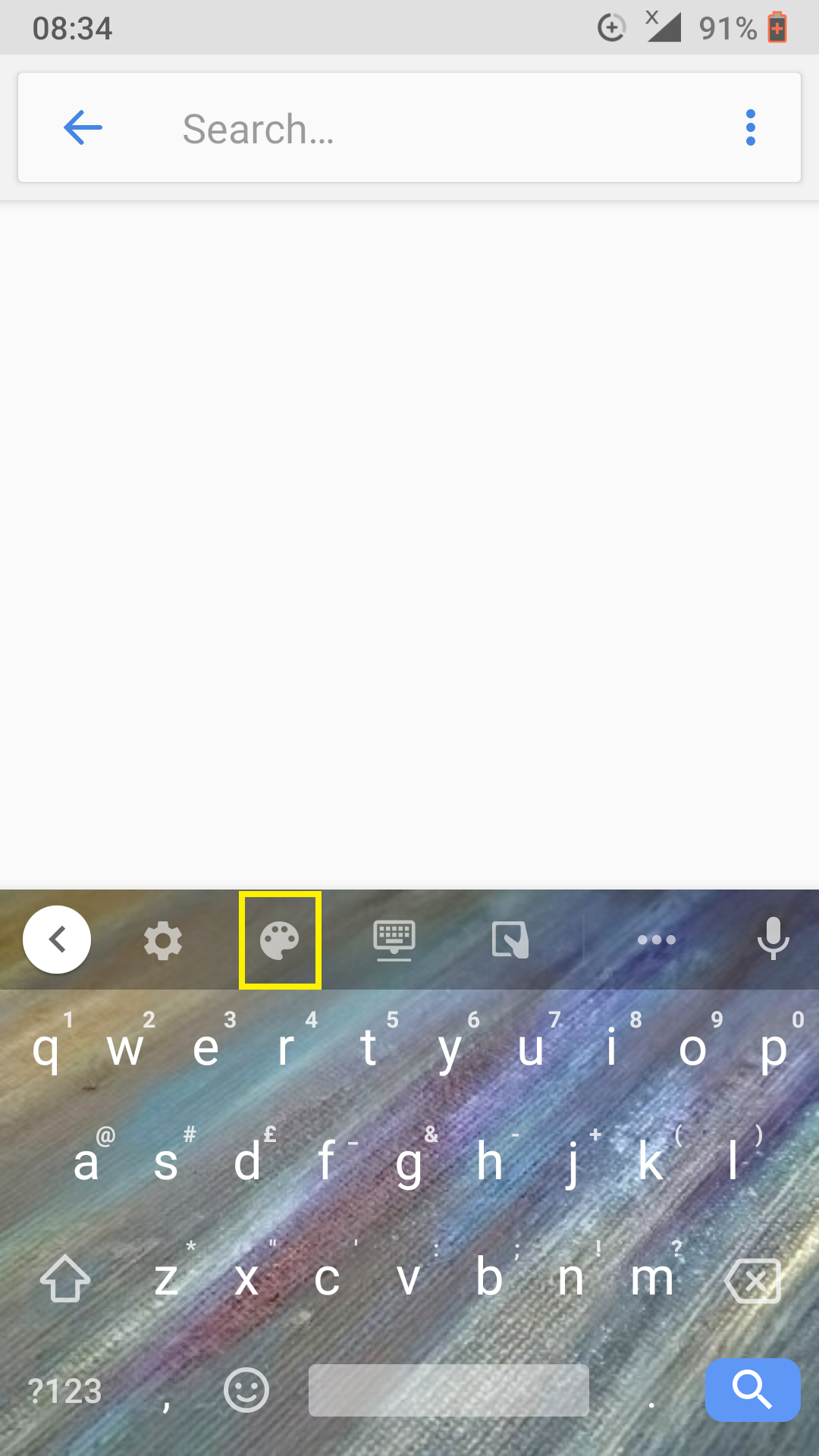Open keyboard settings gear

point(163,941)
